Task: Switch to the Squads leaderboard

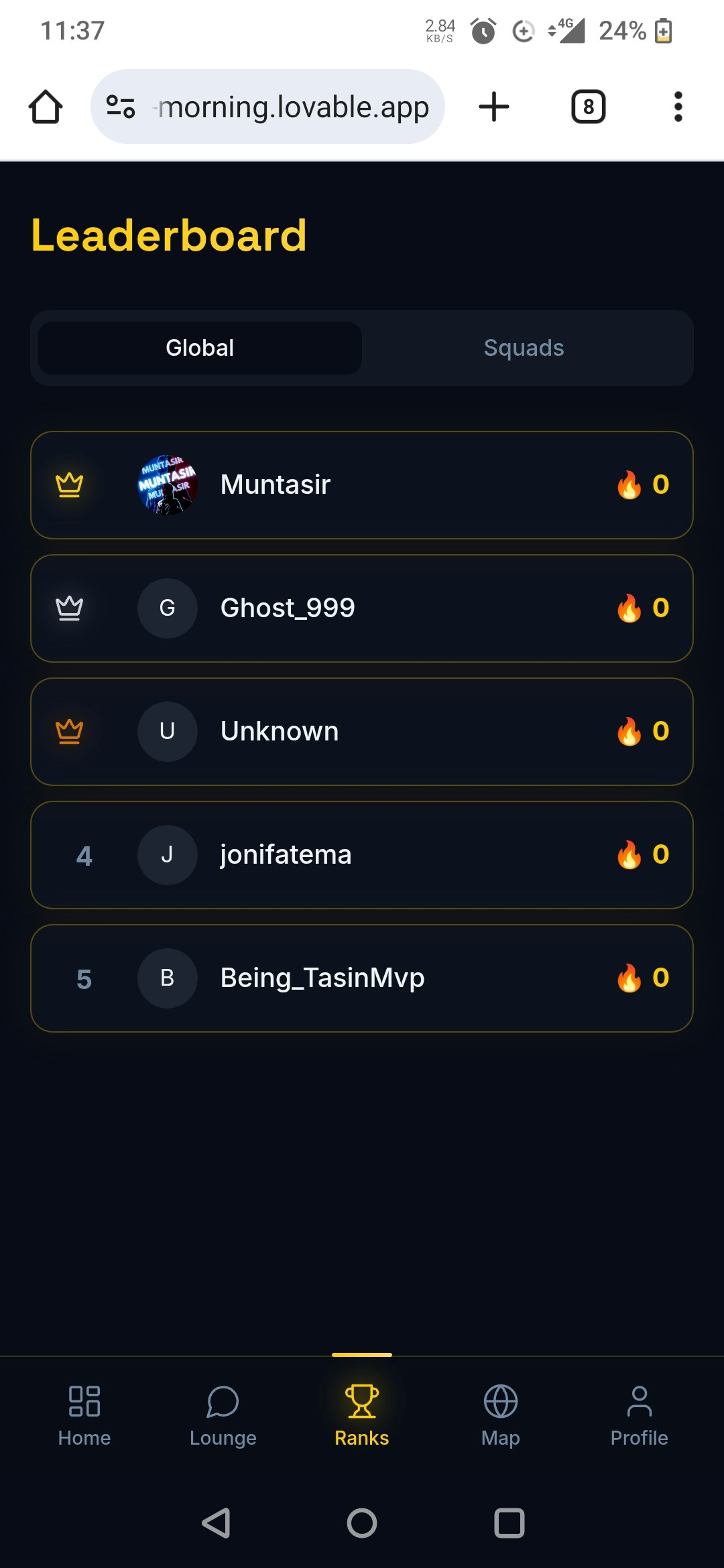Action: point(524,347)
